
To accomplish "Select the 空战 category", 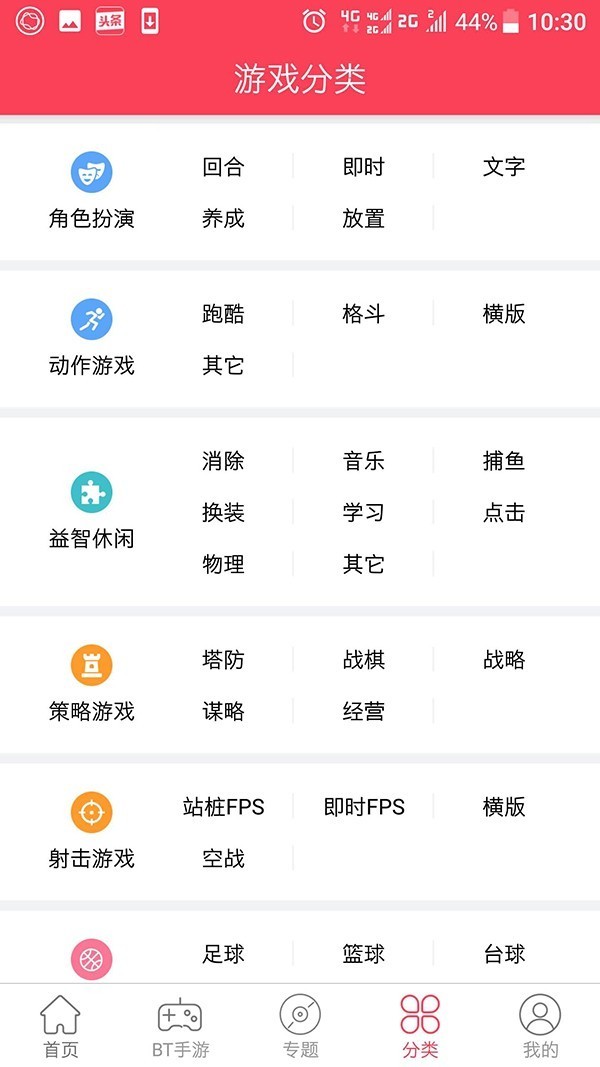I will [223, 859].
